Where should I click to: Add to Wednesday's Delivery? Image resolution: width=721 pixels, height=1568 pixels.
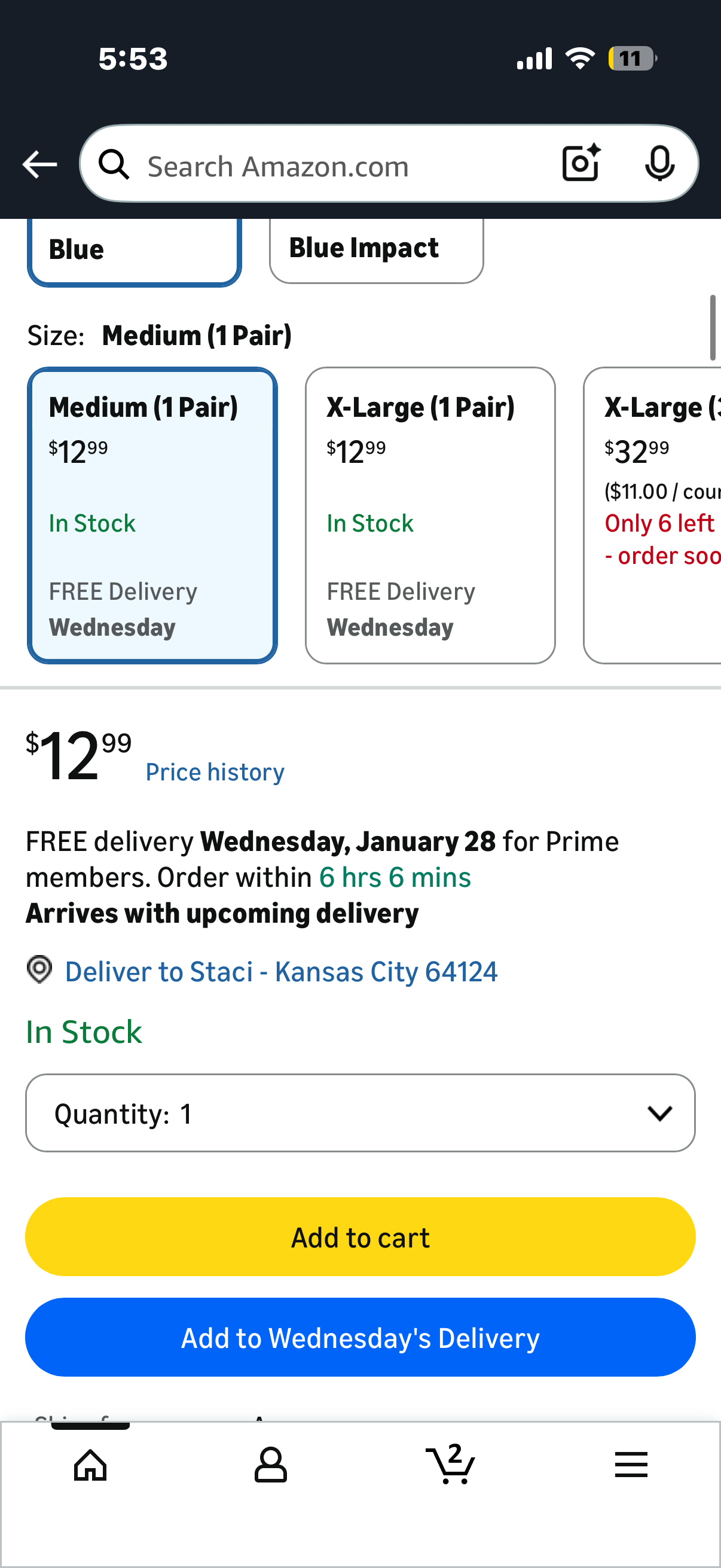(x=360, y=1338)
